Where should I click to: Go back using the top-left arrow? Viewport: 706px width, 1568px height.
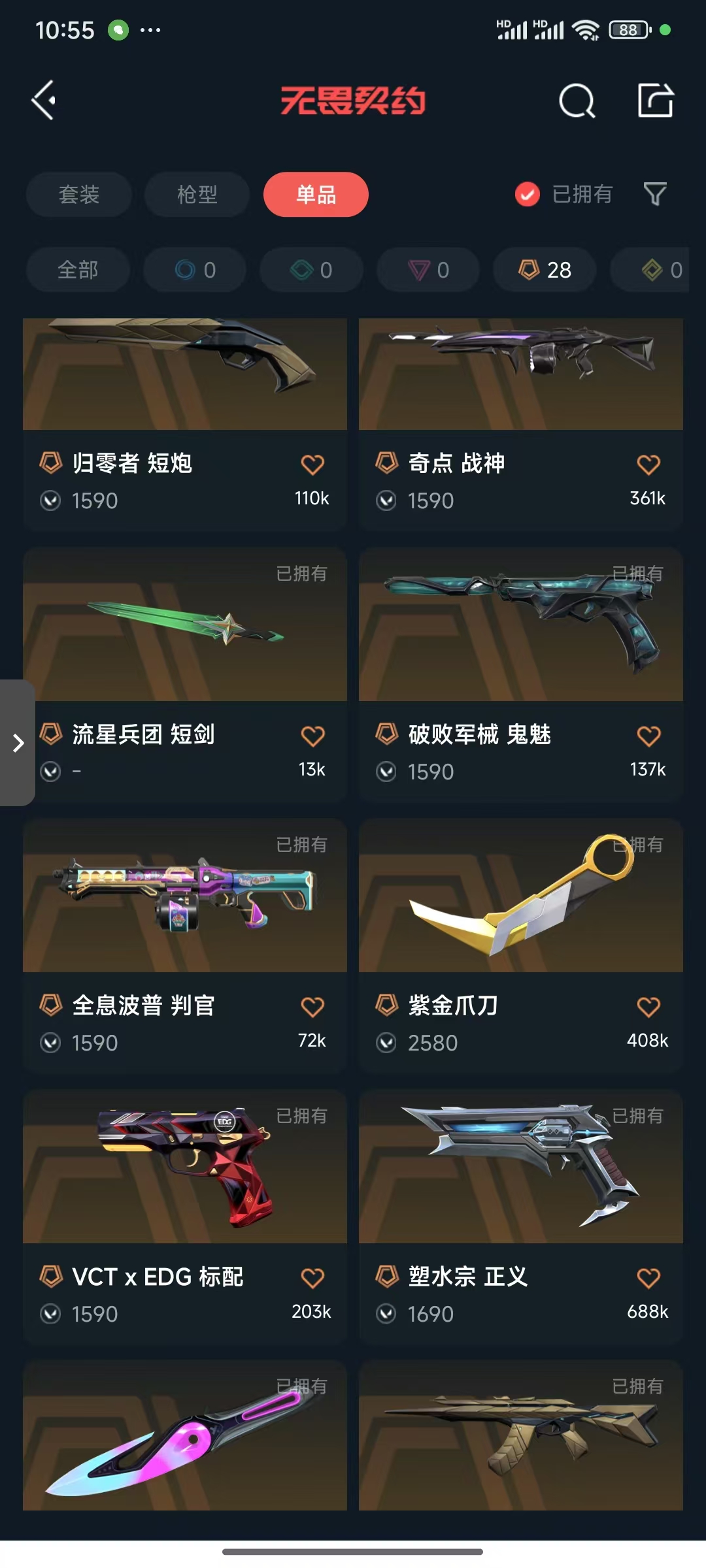click(44, 101)
